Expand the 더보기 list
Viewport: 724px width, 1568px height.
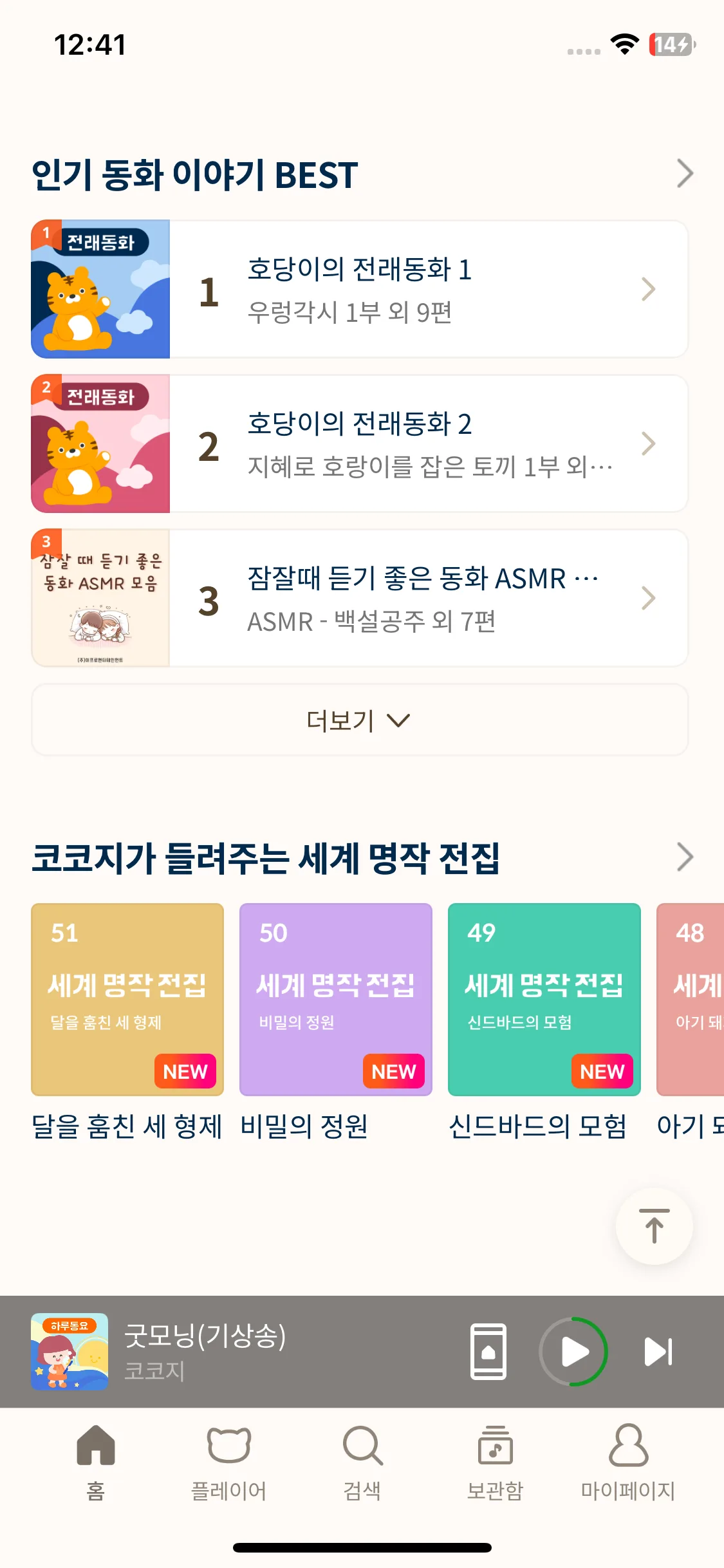362,720
